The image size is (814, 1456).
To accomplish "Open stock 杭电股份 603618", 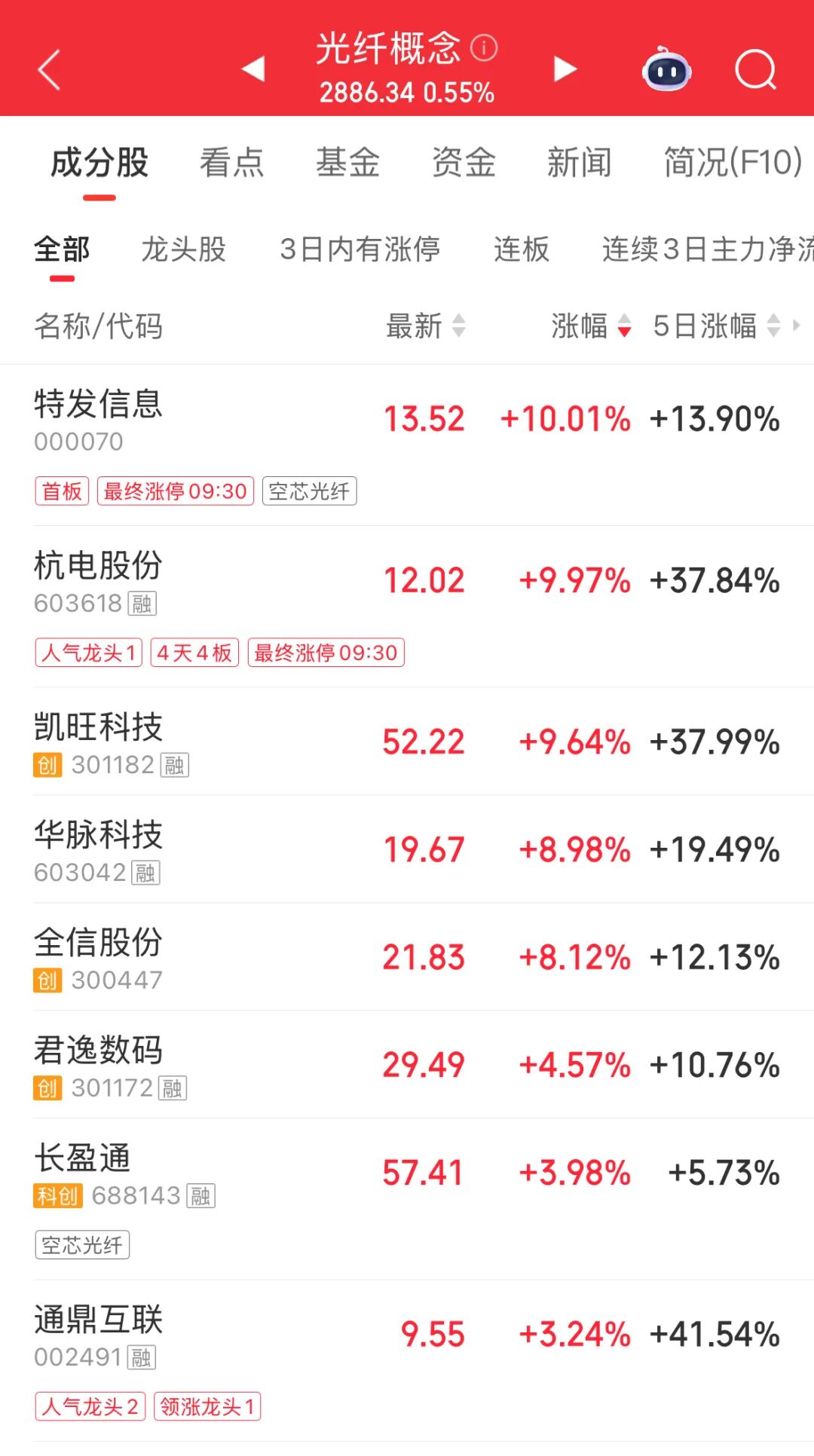I will [x=407, y=607].
